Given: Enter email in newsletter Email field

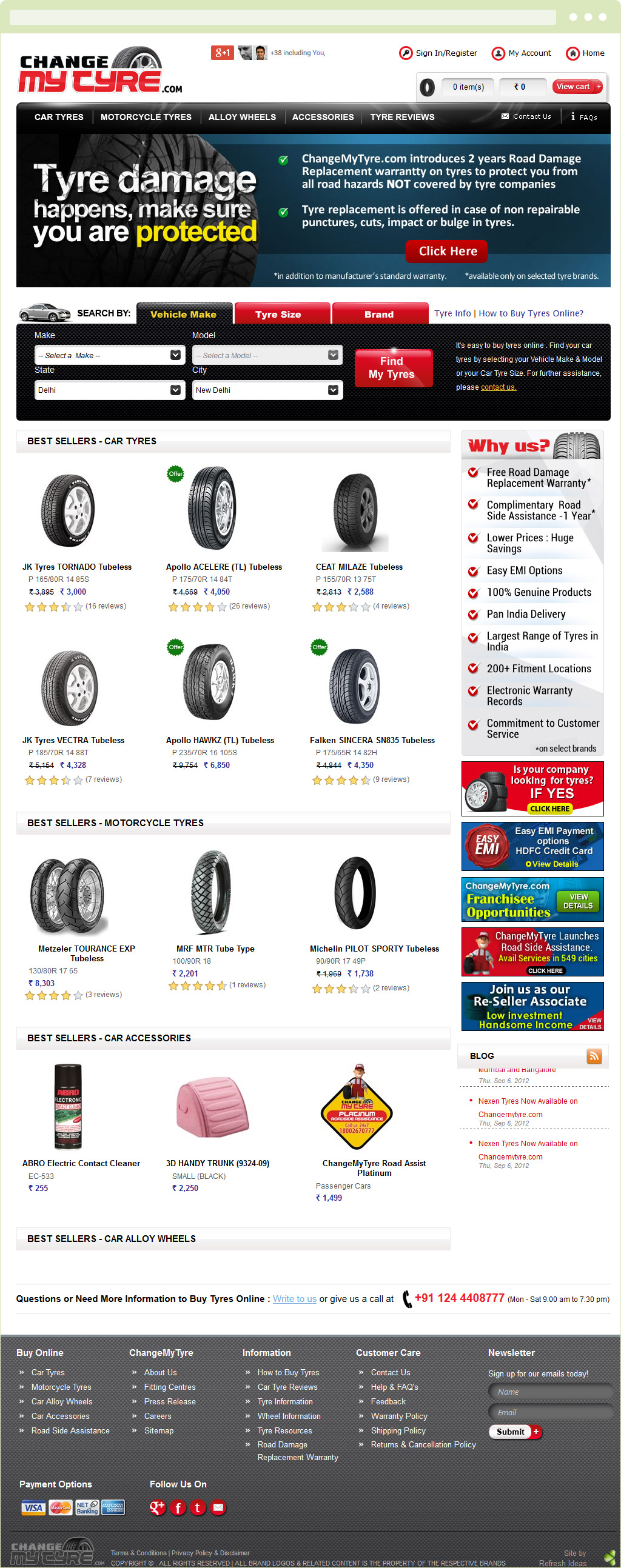Looking at the screenshot, I should (x=551, y=1412).
